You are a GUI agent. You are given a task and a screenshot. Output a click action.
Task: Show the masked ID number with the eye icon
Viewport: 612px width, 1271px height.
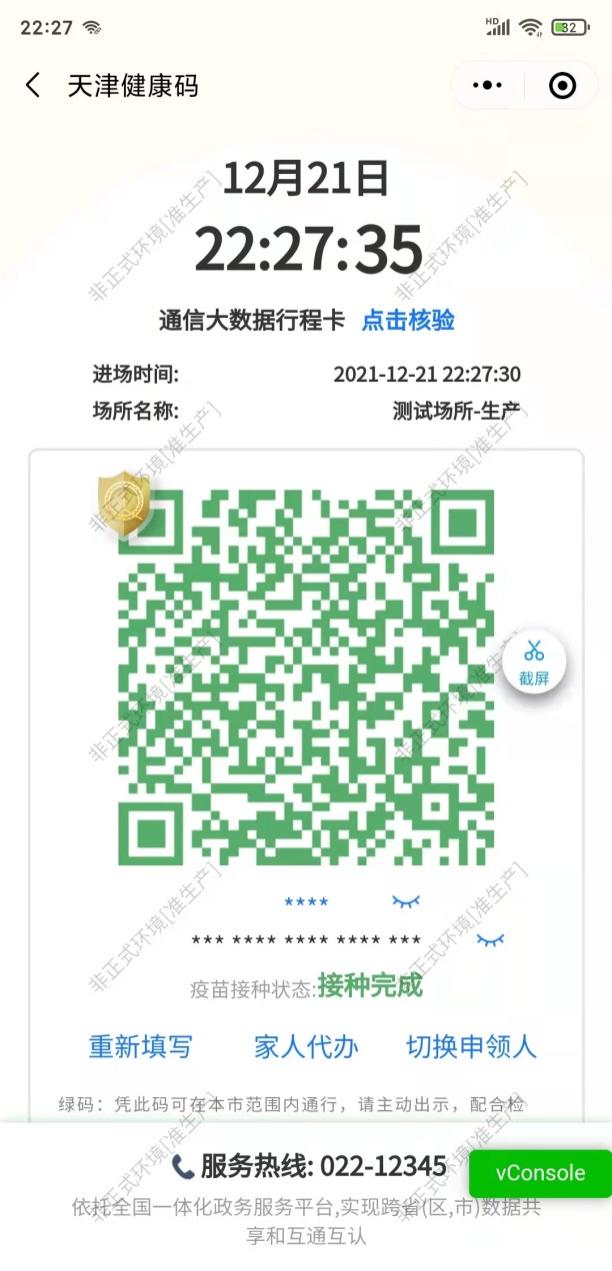[x=490, y=940]
